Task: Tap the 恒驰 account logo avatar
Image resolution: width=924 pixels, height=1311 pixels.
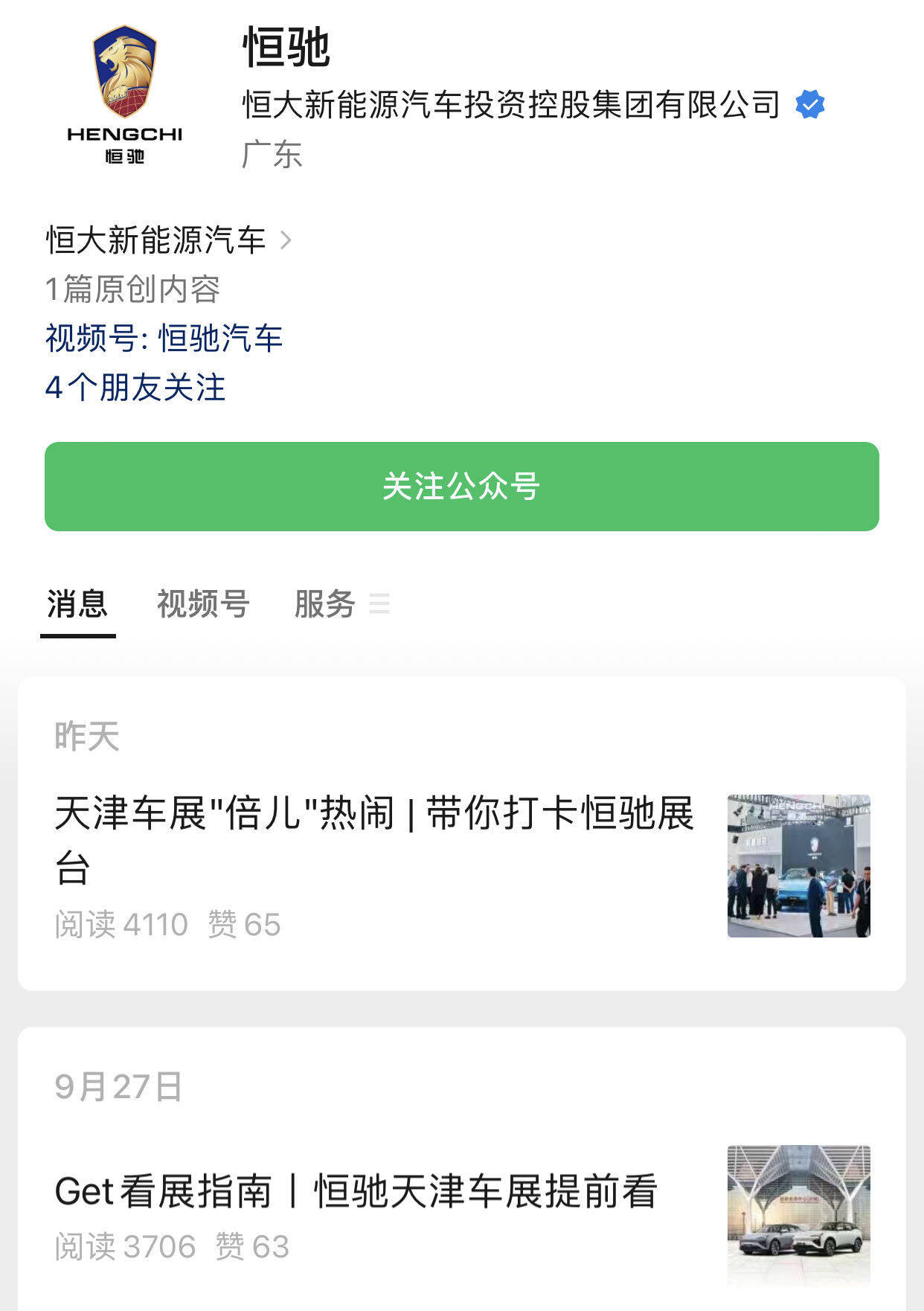Action: click(x=124, y=94)
